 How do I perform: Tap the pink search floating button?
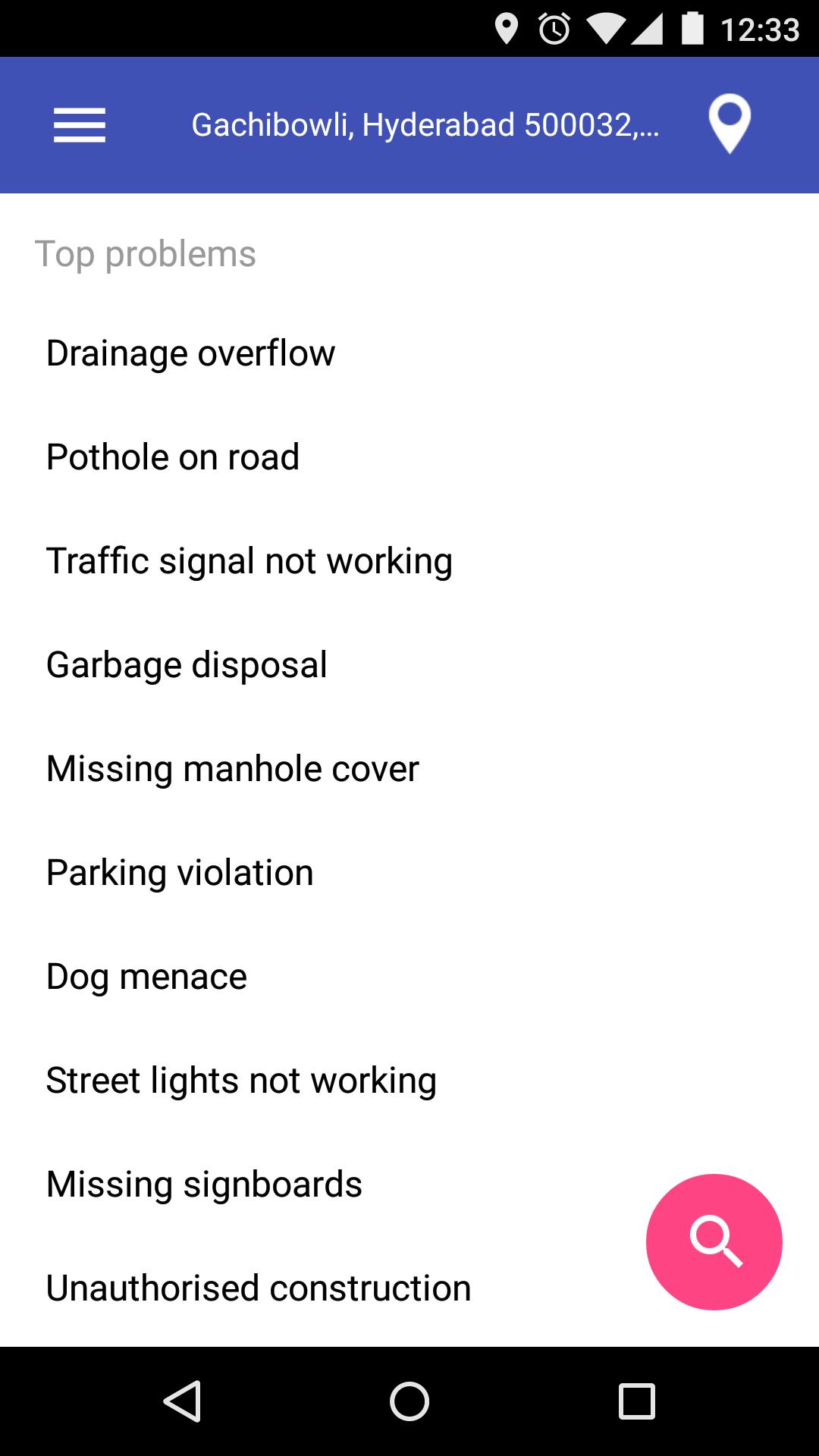coord(714,1242)
